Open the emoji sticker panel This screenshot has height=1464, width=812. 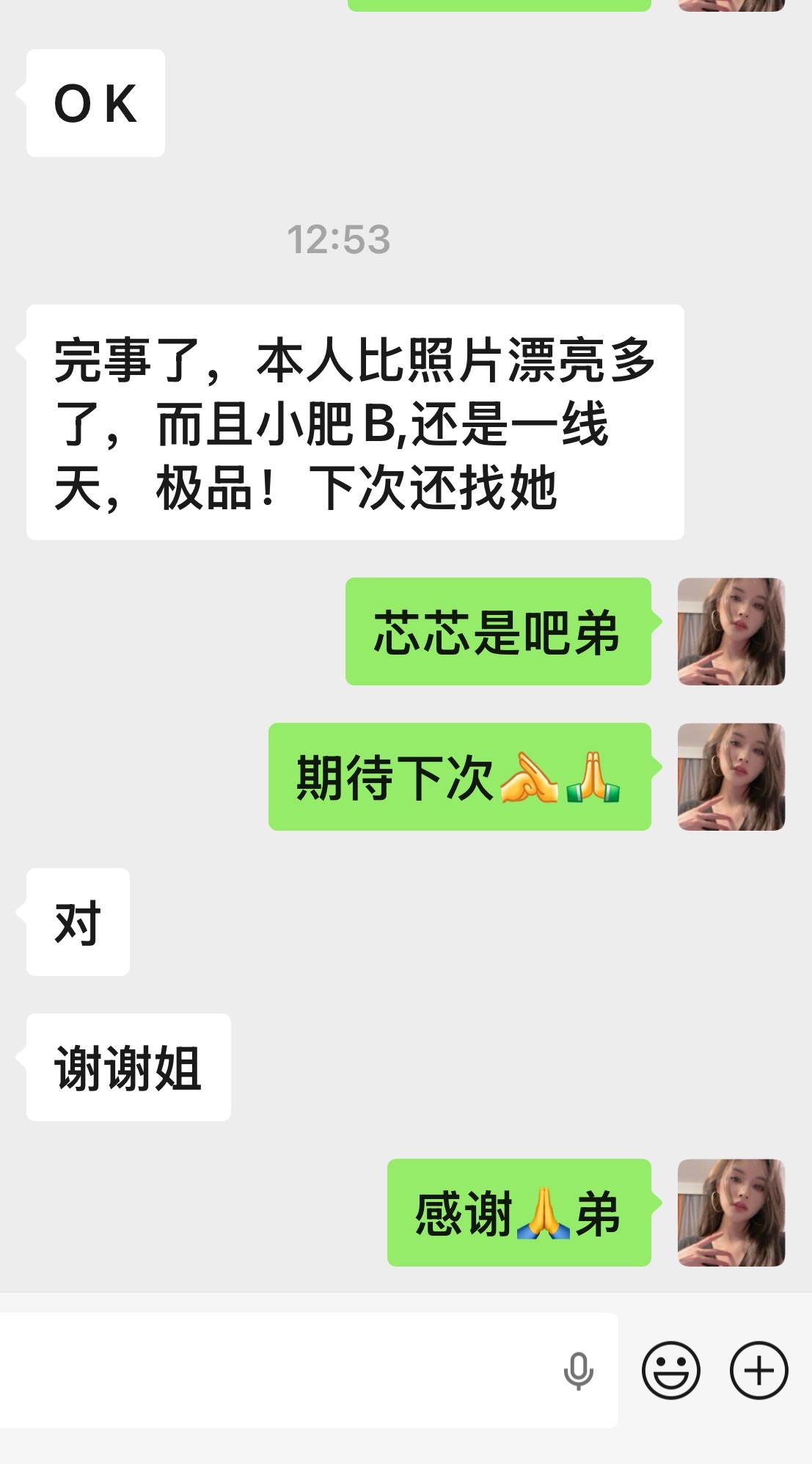[670, 1370]
